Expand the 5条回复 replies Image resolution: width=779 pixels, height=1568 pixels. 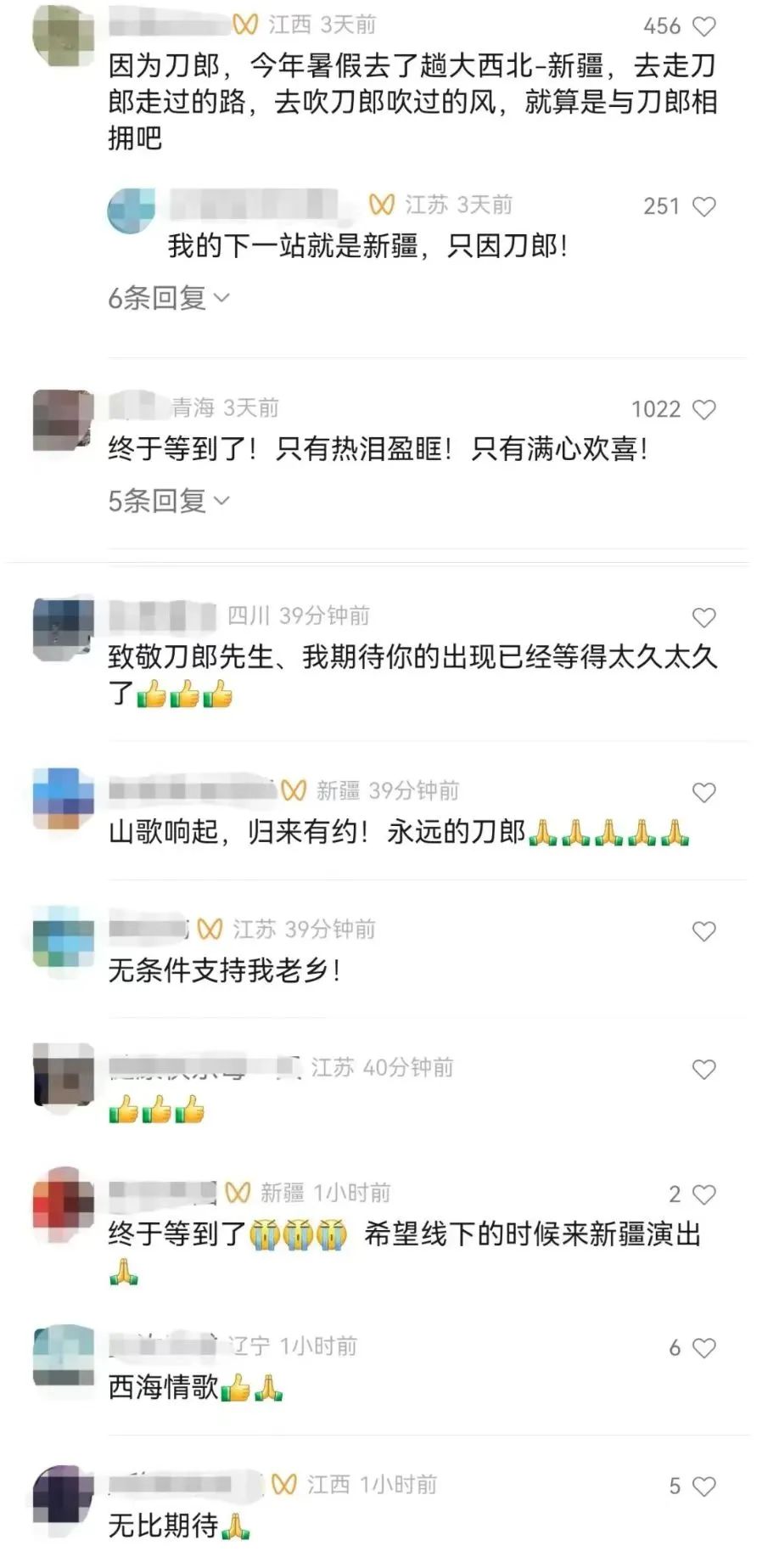(168, 501)
